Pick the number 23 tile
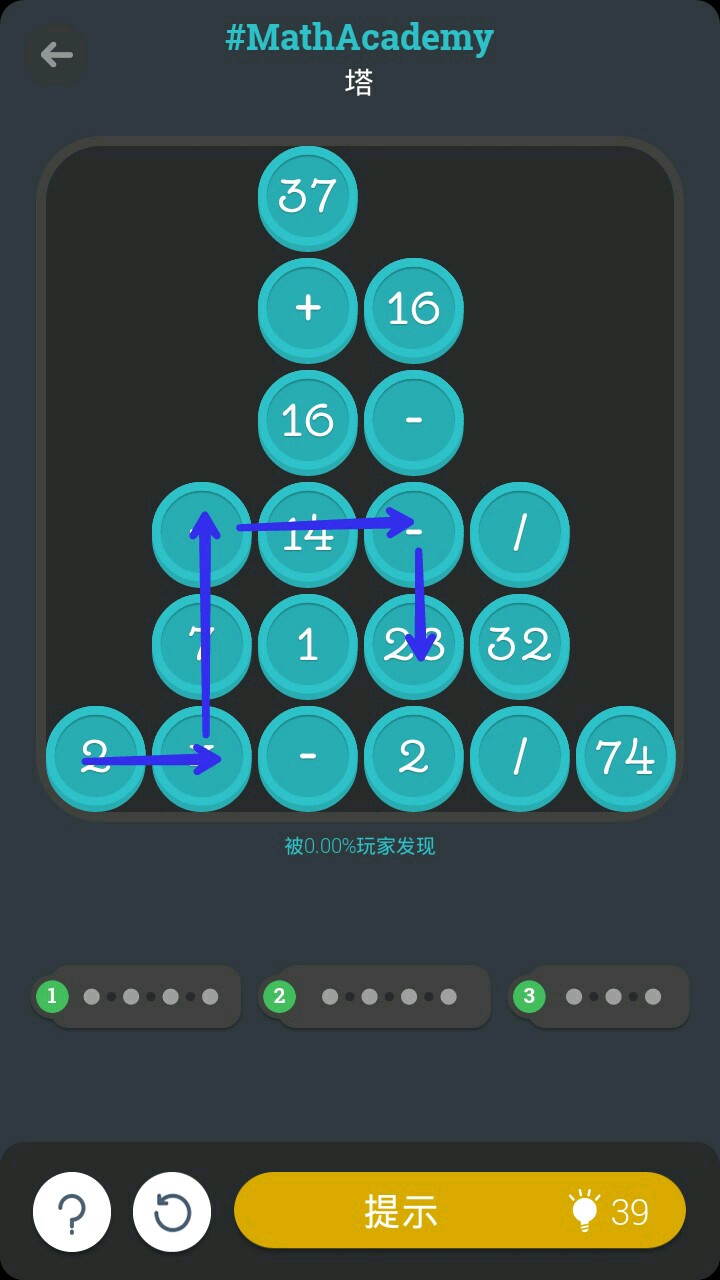 pyautogui.click(x=414, y=645)
